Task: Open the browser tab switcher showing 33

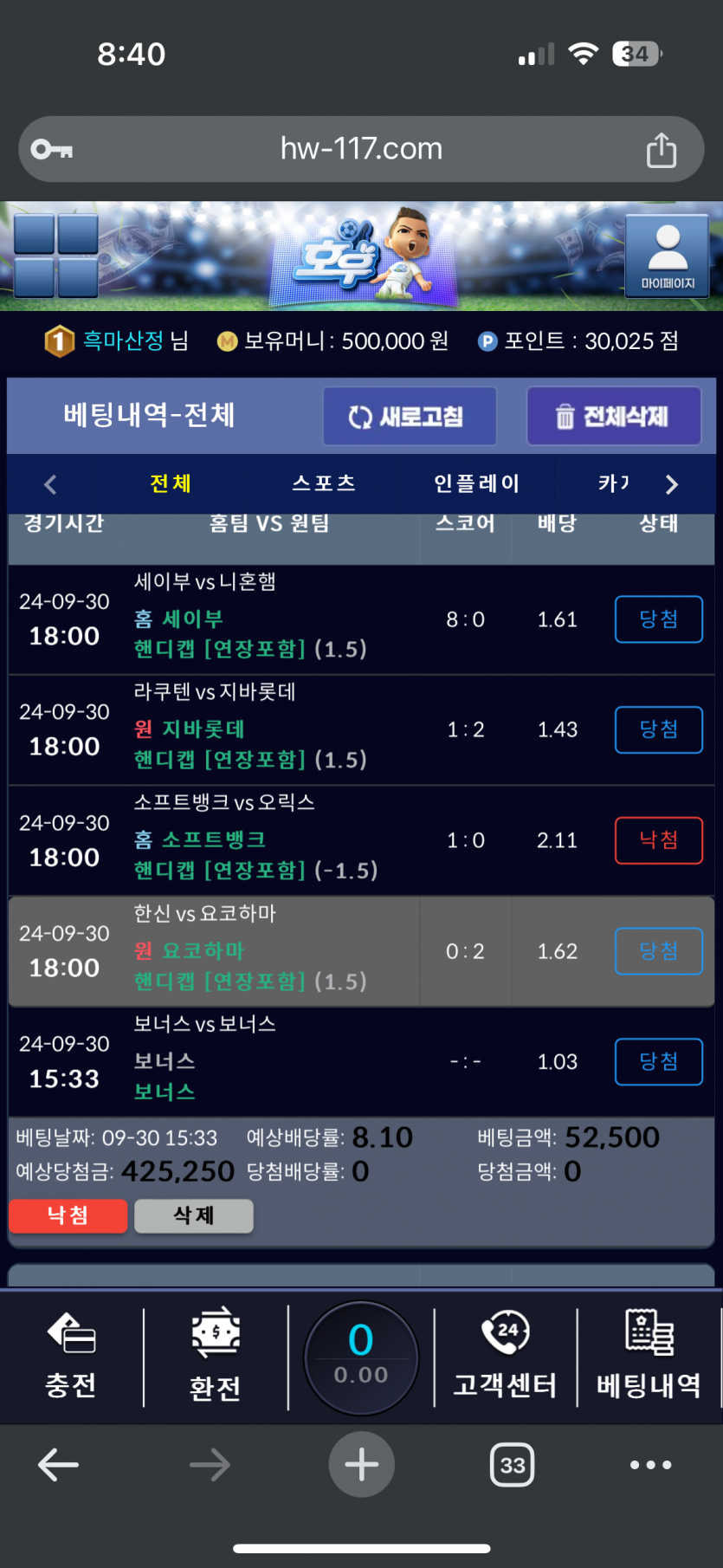Action: pyautogui.click(x=513, y=1465)
